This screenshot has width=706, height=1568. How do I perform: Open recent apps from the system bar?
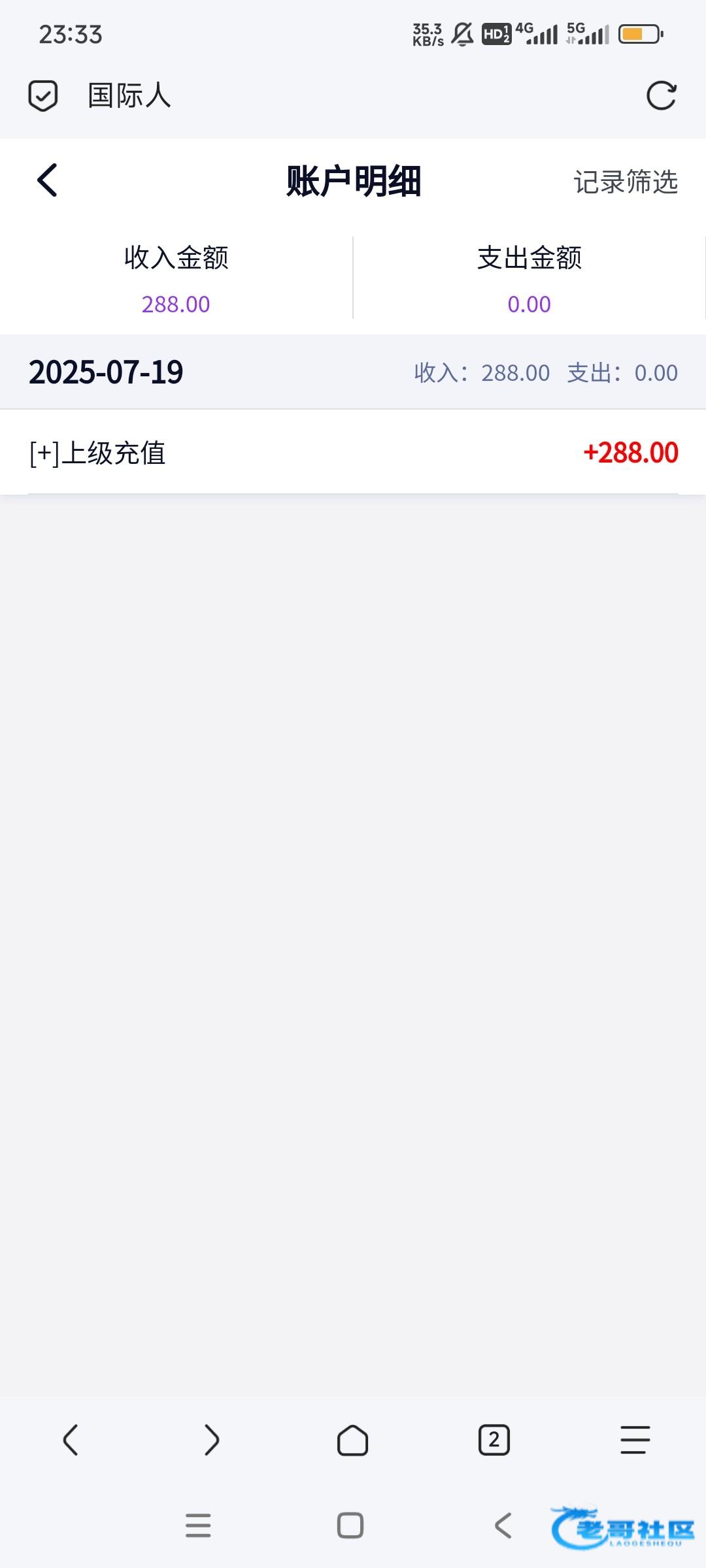click(198, 1526)
